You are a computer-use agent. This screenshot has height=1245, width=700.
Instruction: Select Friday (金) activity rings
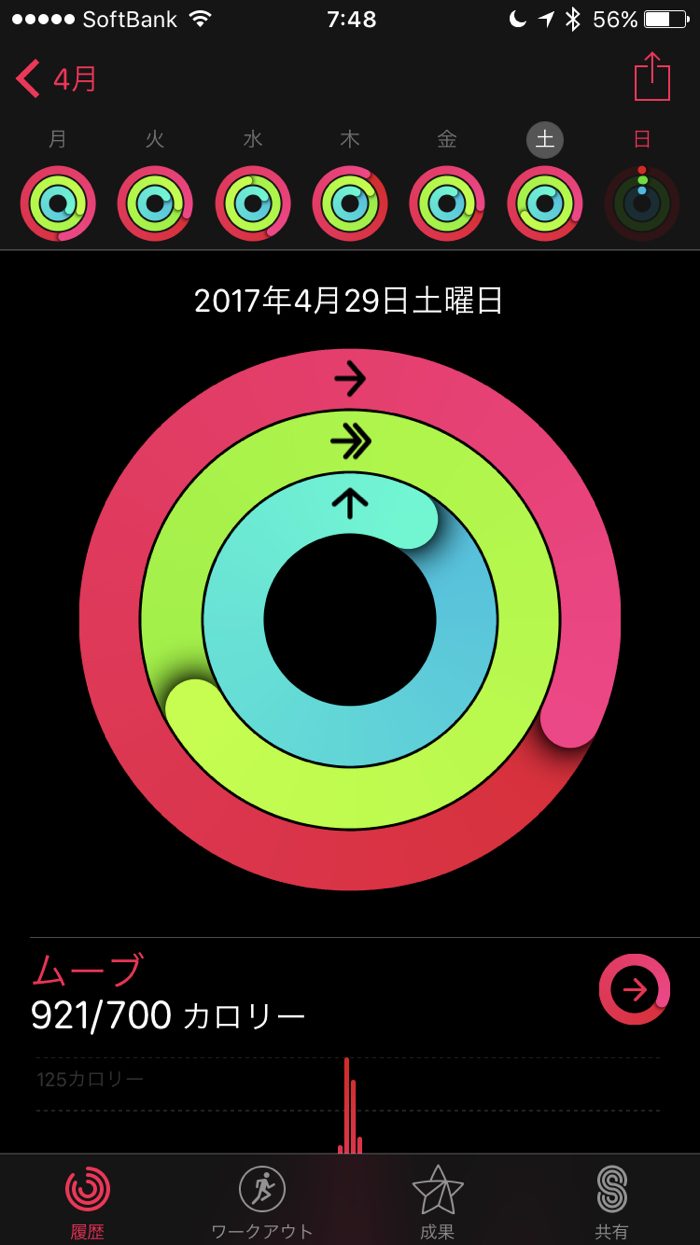pos(447,203)
